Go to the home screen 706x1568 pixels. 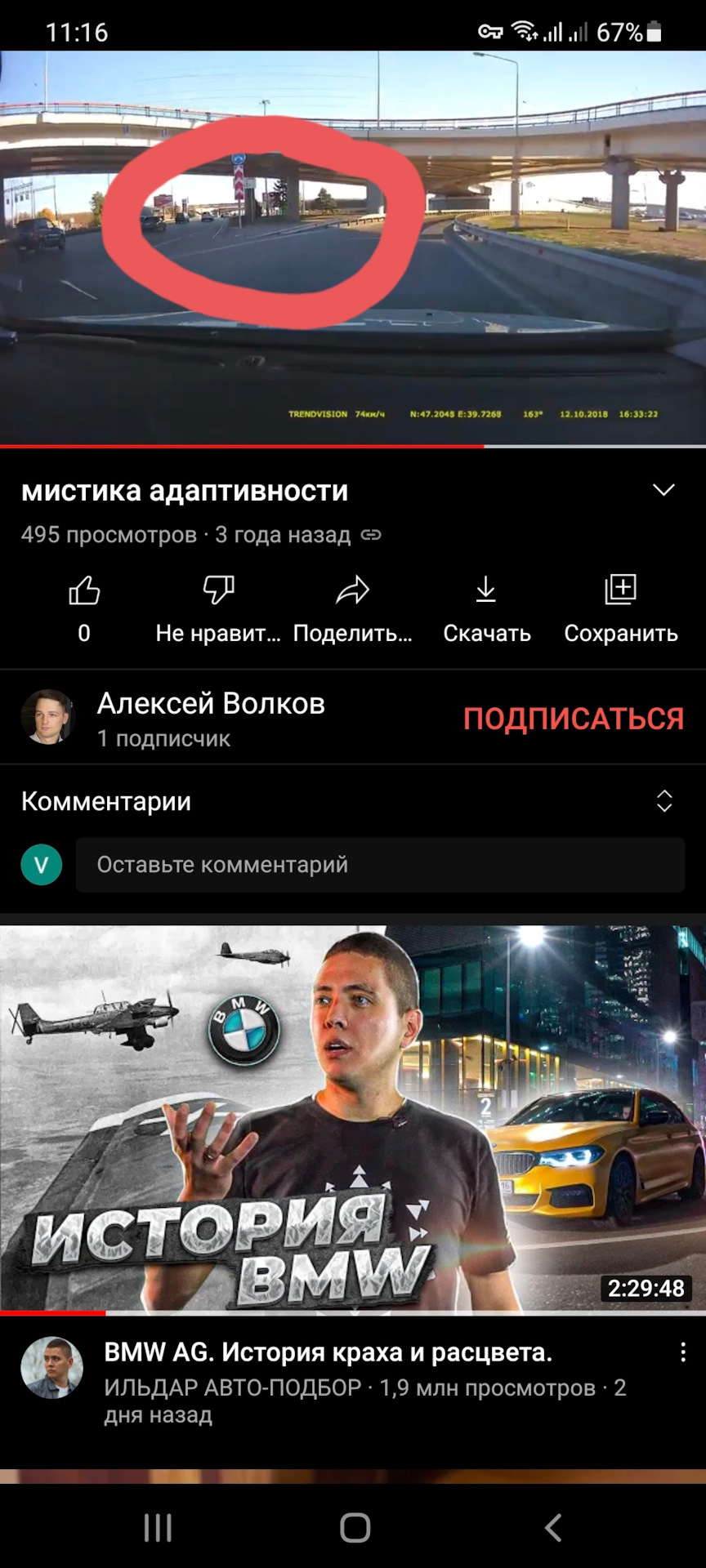point(355,1527)
